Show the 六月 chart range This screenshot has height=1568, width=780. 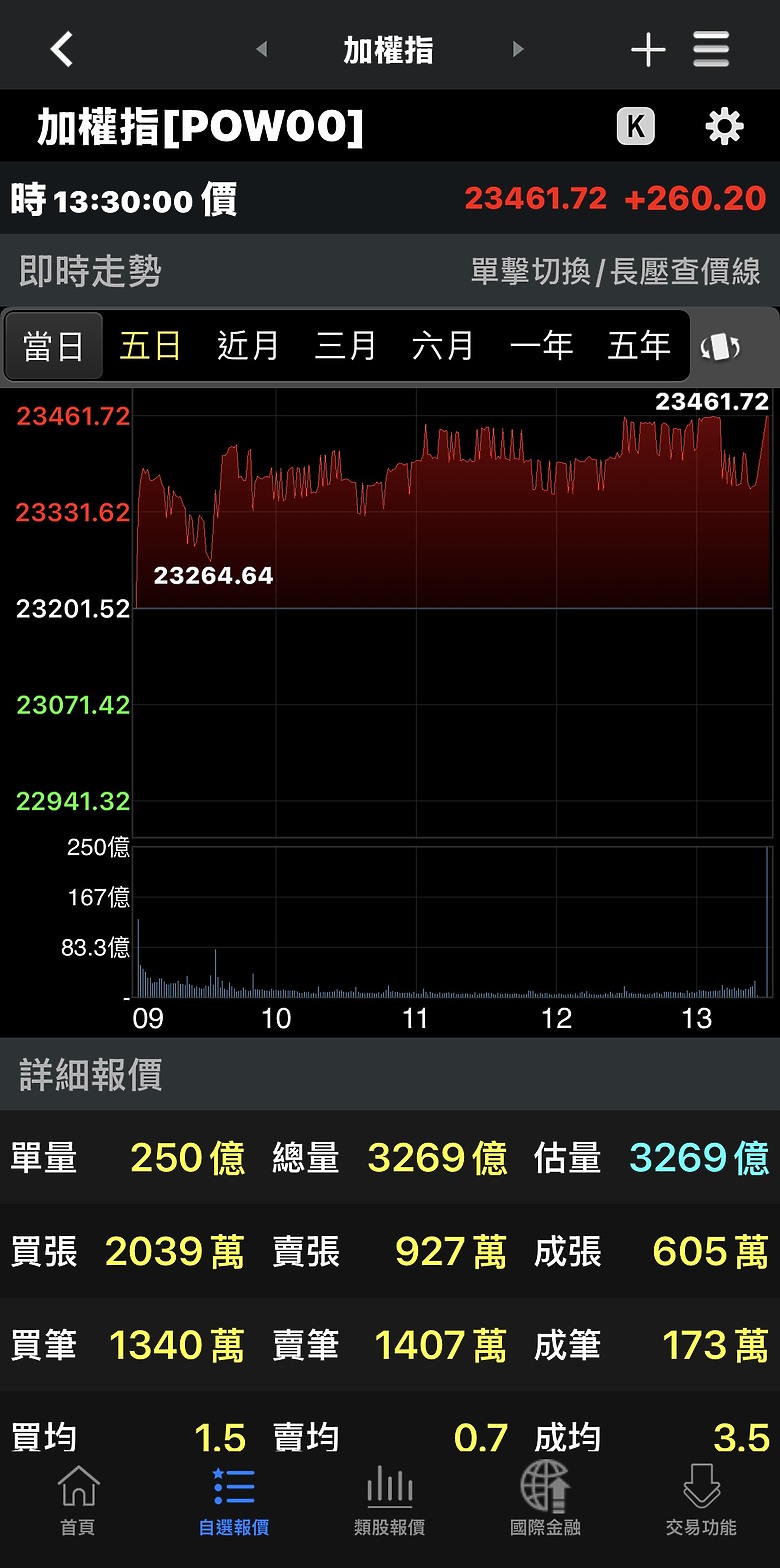(443, 346)
